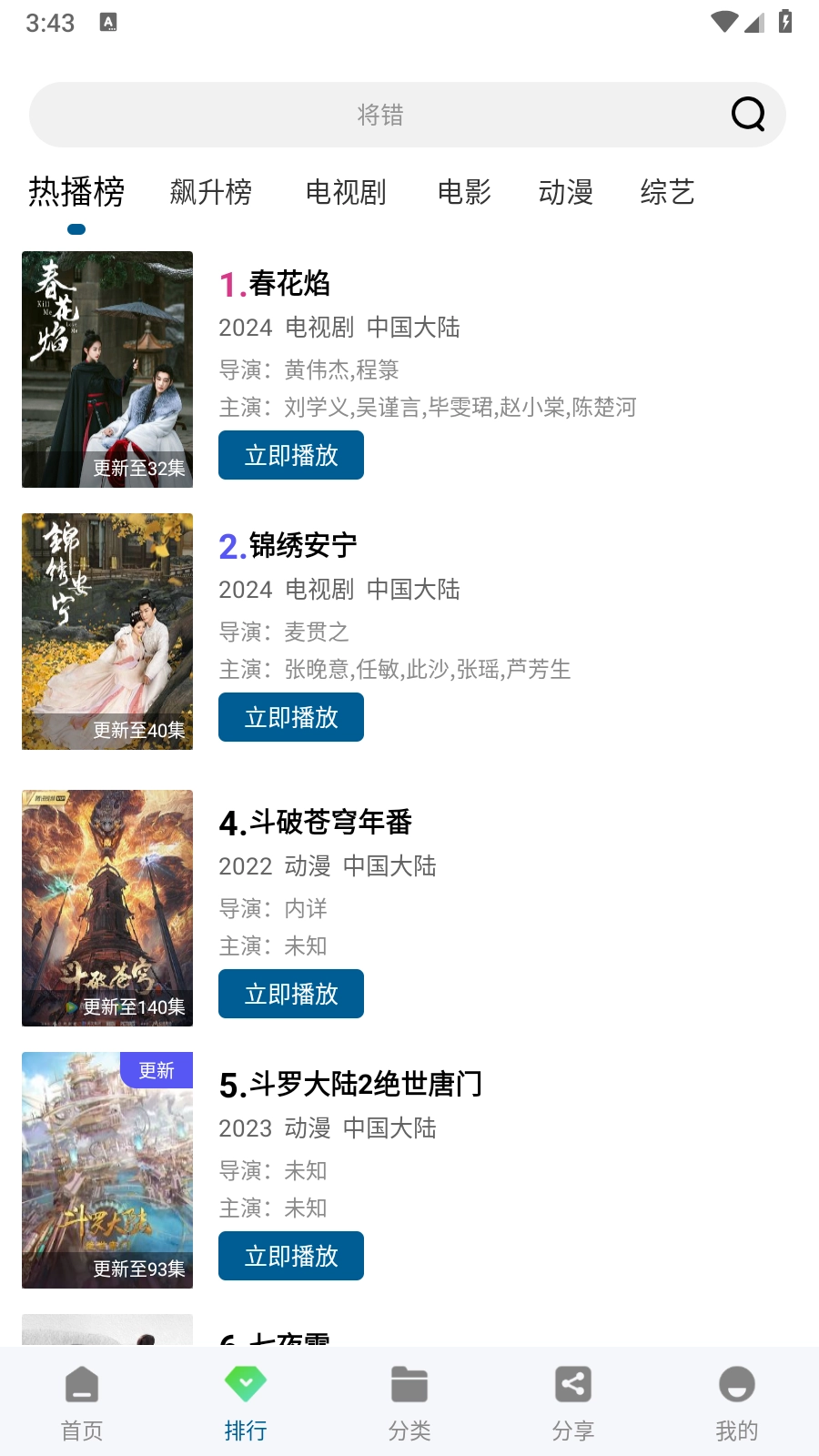The image size is (819, 1456).
Task: Tap the Wi-Fi icon in status bar
Action: pos(723,22)
